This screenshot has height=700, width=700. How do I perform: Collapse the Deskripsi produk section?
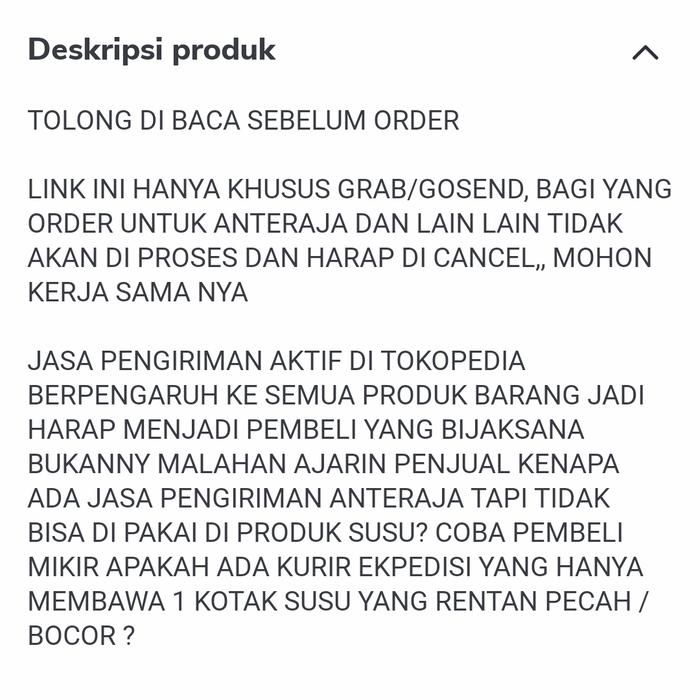point(645,53)
